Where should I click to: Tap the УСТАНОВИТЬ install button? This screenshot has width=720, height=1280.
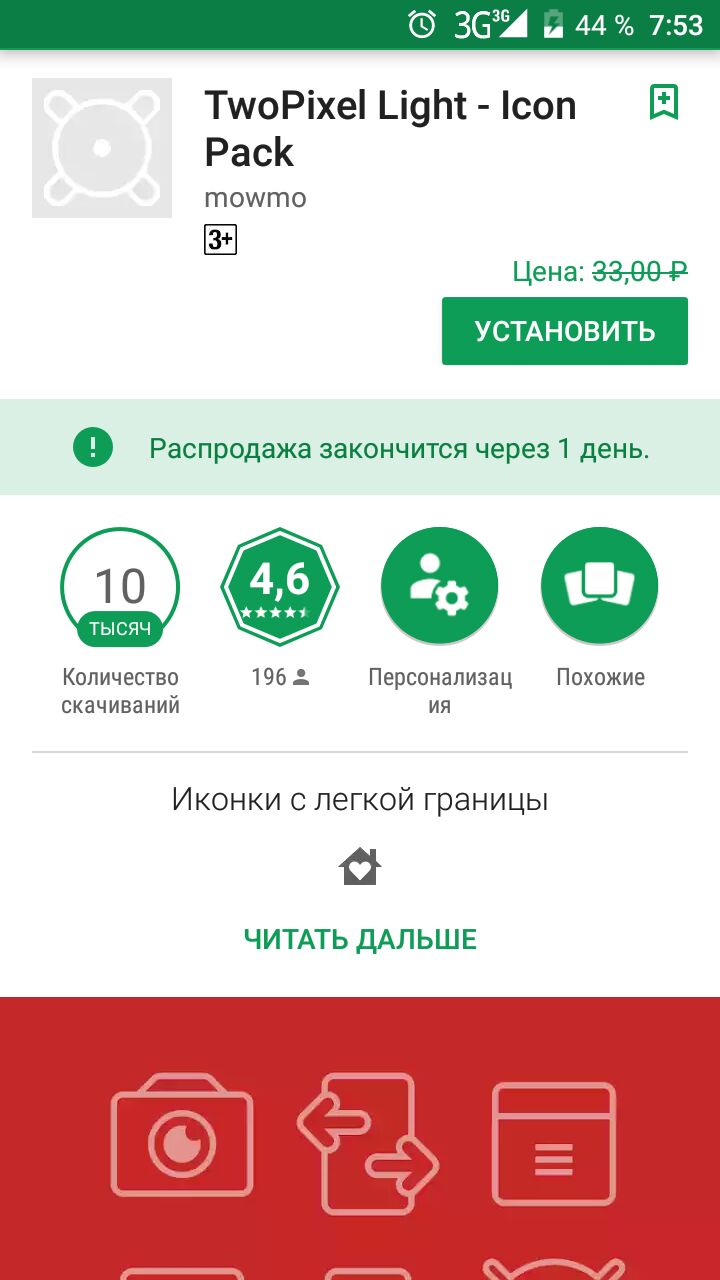pos(565,331)
